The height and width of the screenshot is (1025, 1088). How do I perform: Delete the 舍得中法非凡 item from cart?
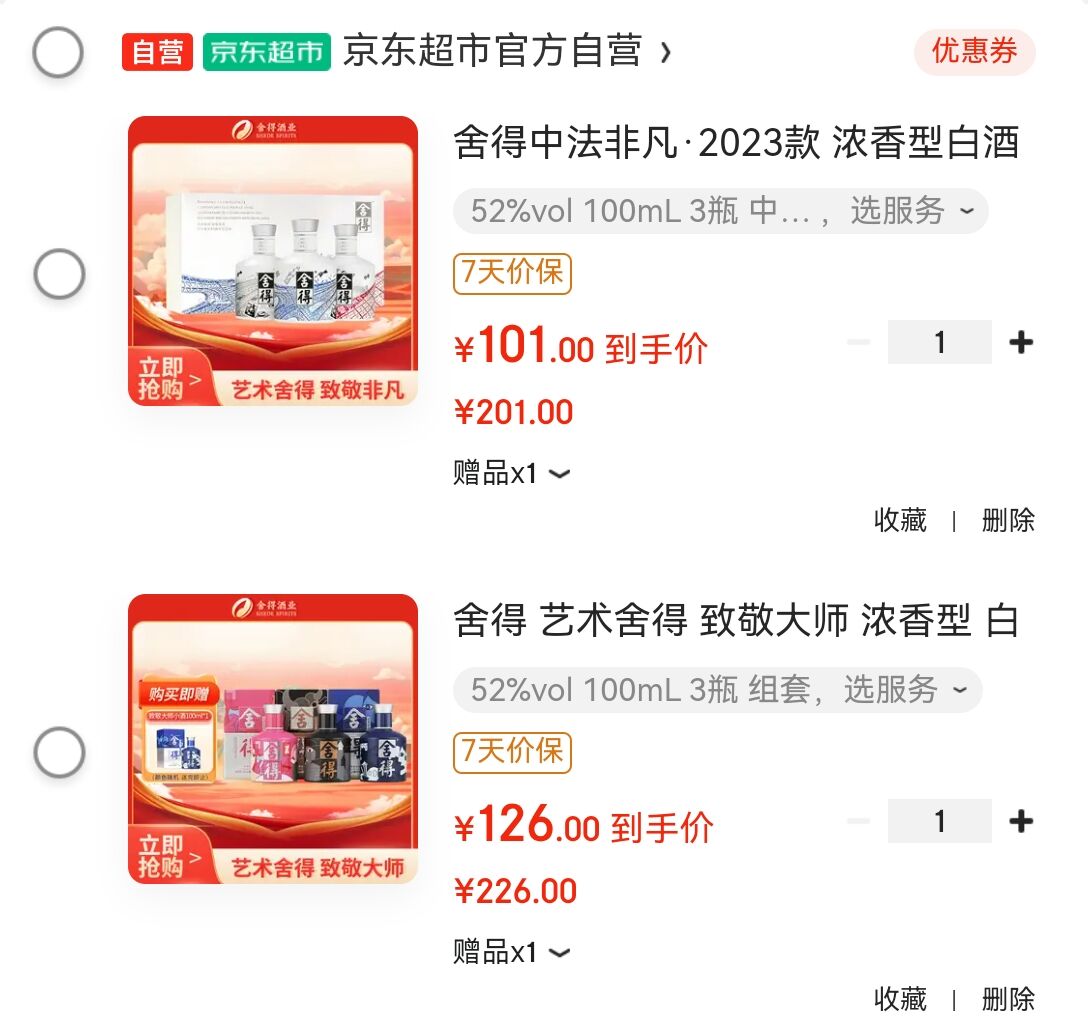(x=1008, y=520)
